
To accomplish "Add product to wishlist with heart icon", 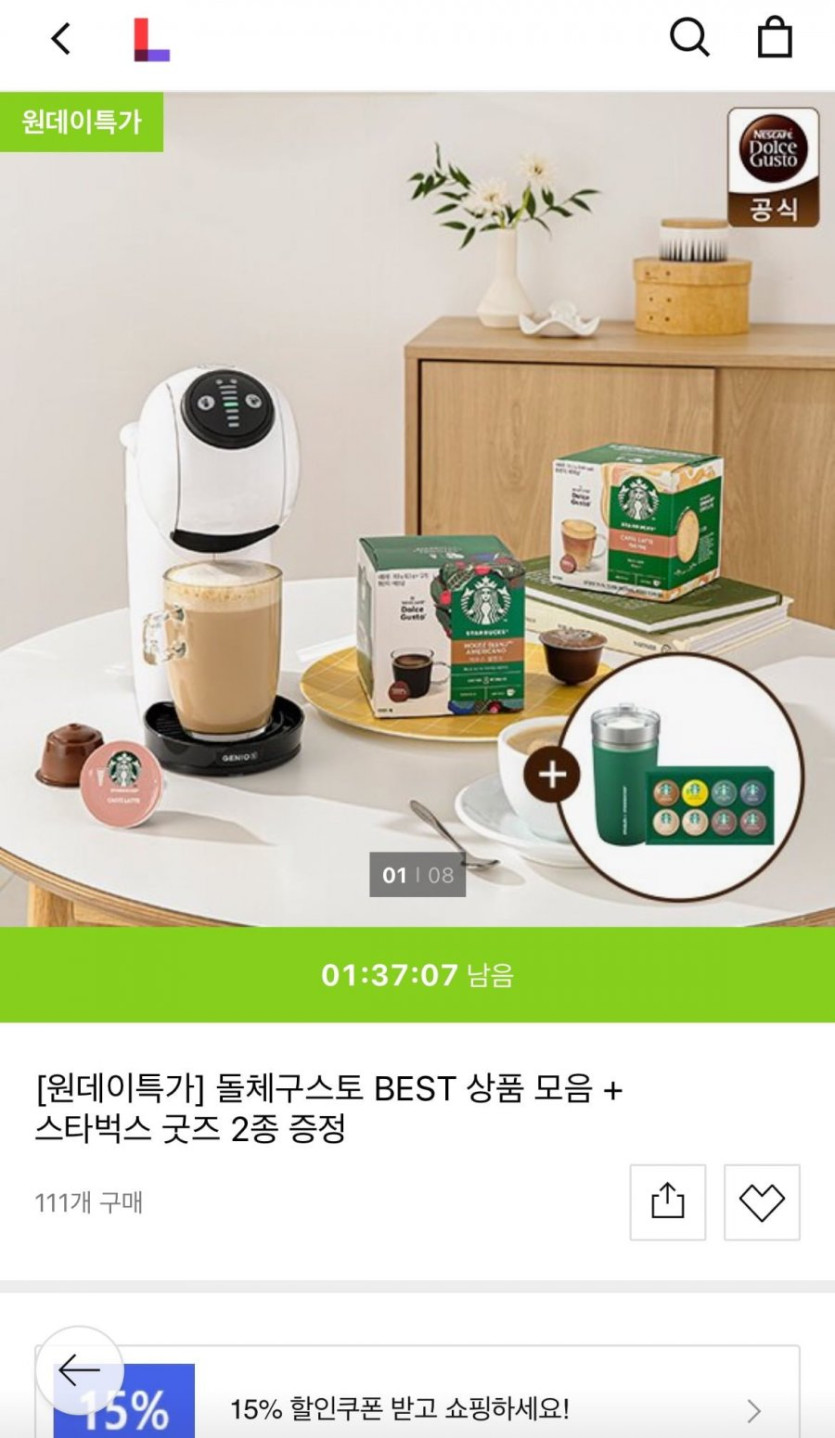I will [761, 1202].
